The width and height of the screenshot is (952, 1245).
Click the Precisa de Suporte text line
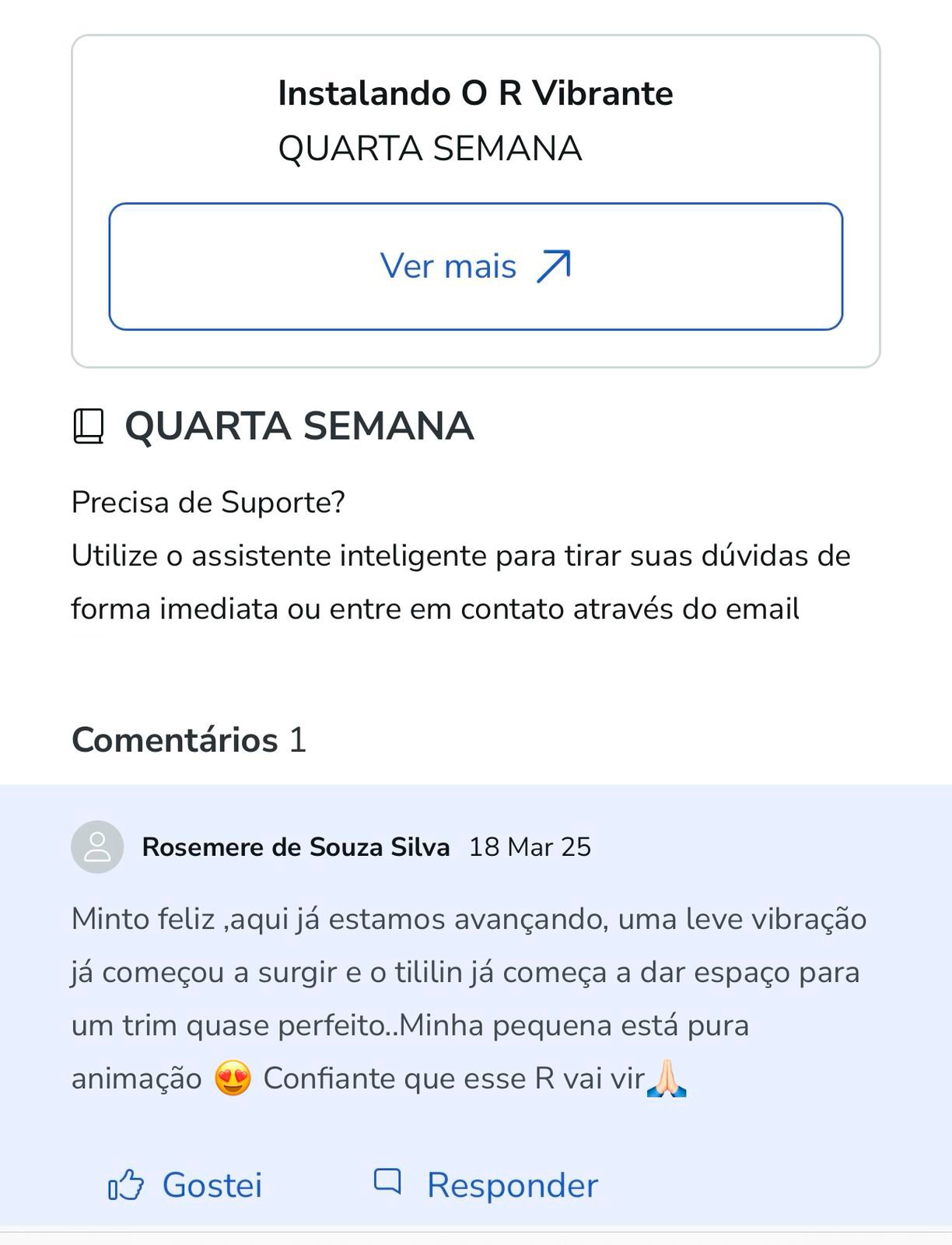coord(208,502)
